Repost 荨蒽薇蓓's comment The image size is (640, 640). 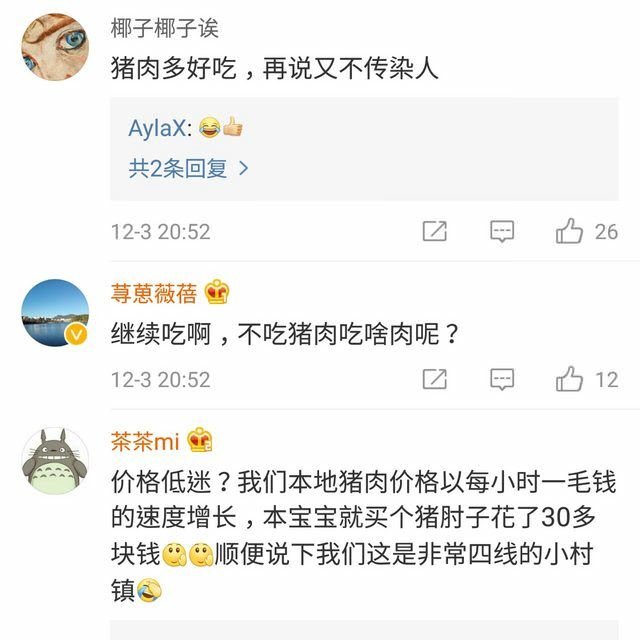coord(434,380)
